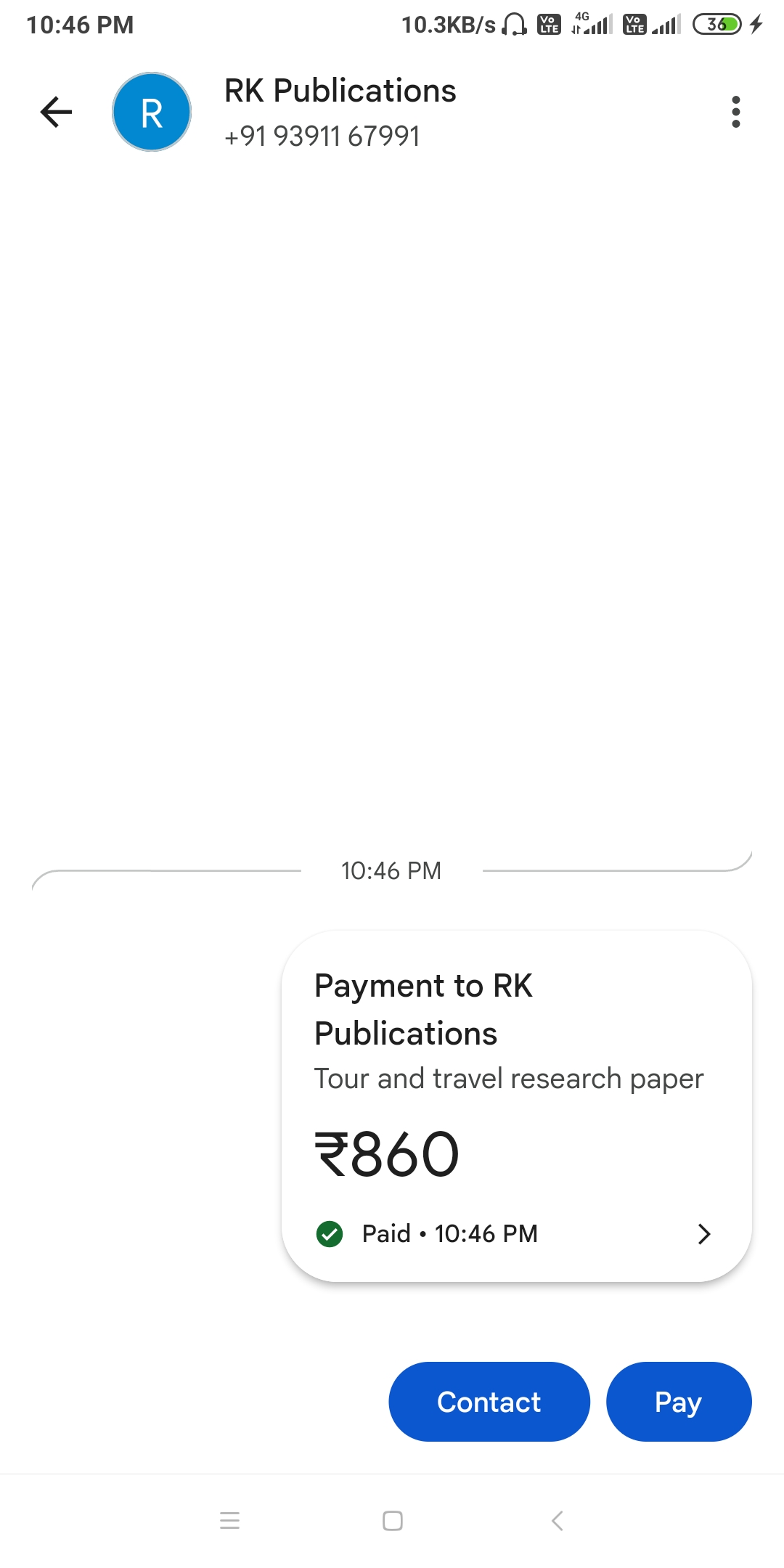Go back using the top arrow
Viewport: 784px width, 1568px height.
coord(56,112)
